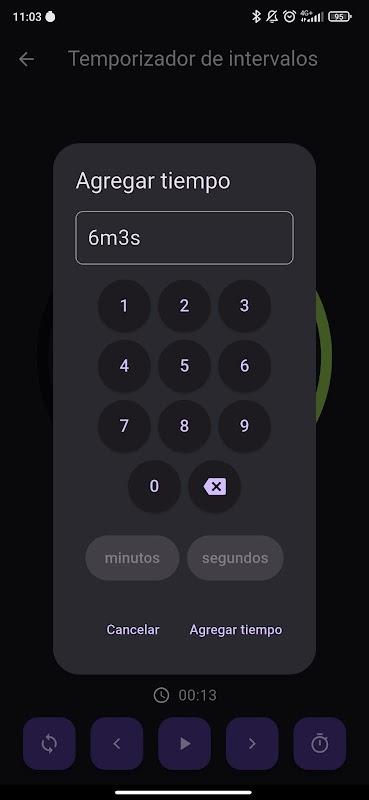Delete last character with the backspace key
This screenshot has width=369, height=800.
(x=214, y=486)
